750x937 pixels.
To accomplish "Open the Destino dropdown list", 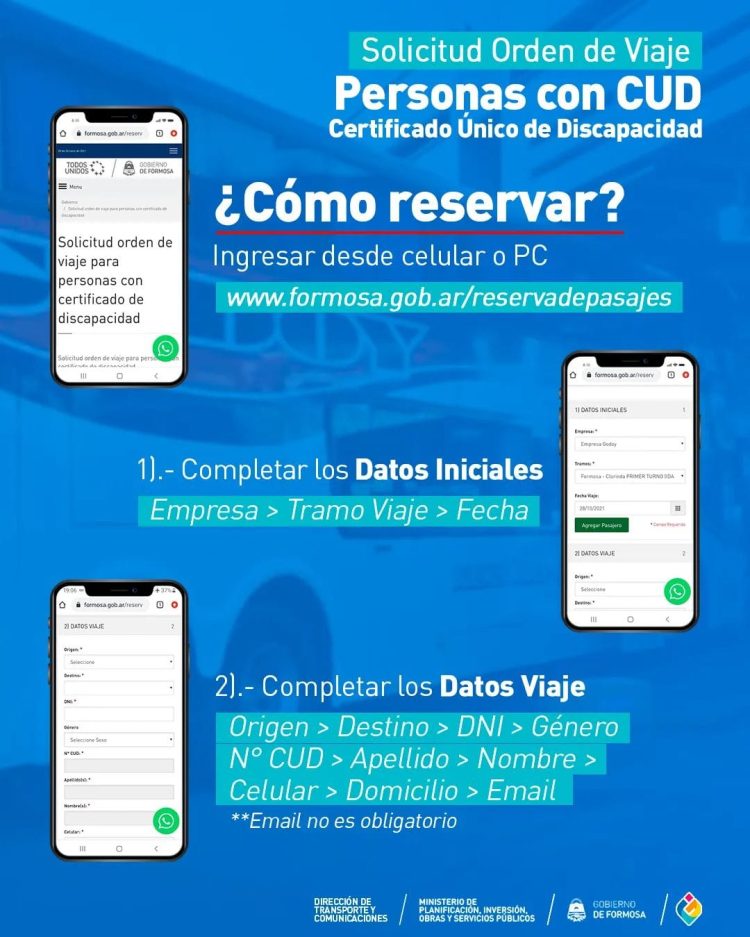I will tap(119, 686).
